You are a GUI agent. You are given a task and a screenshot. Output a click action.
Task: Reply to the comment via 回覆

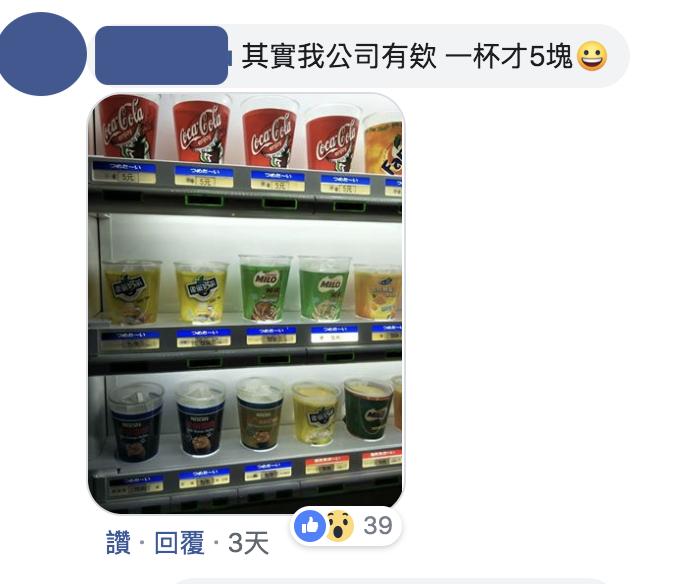click(x=179, y=543)
